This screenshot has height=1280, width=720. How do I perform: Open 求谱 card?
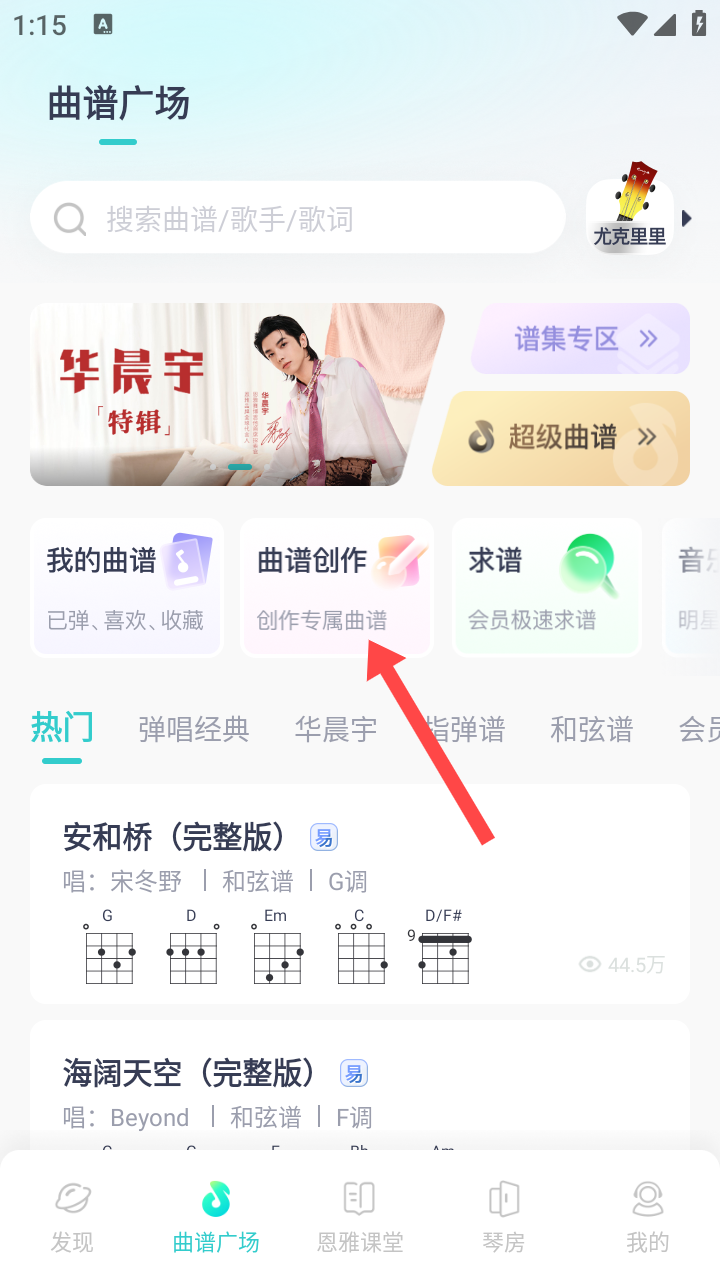[x=546, y=587]
